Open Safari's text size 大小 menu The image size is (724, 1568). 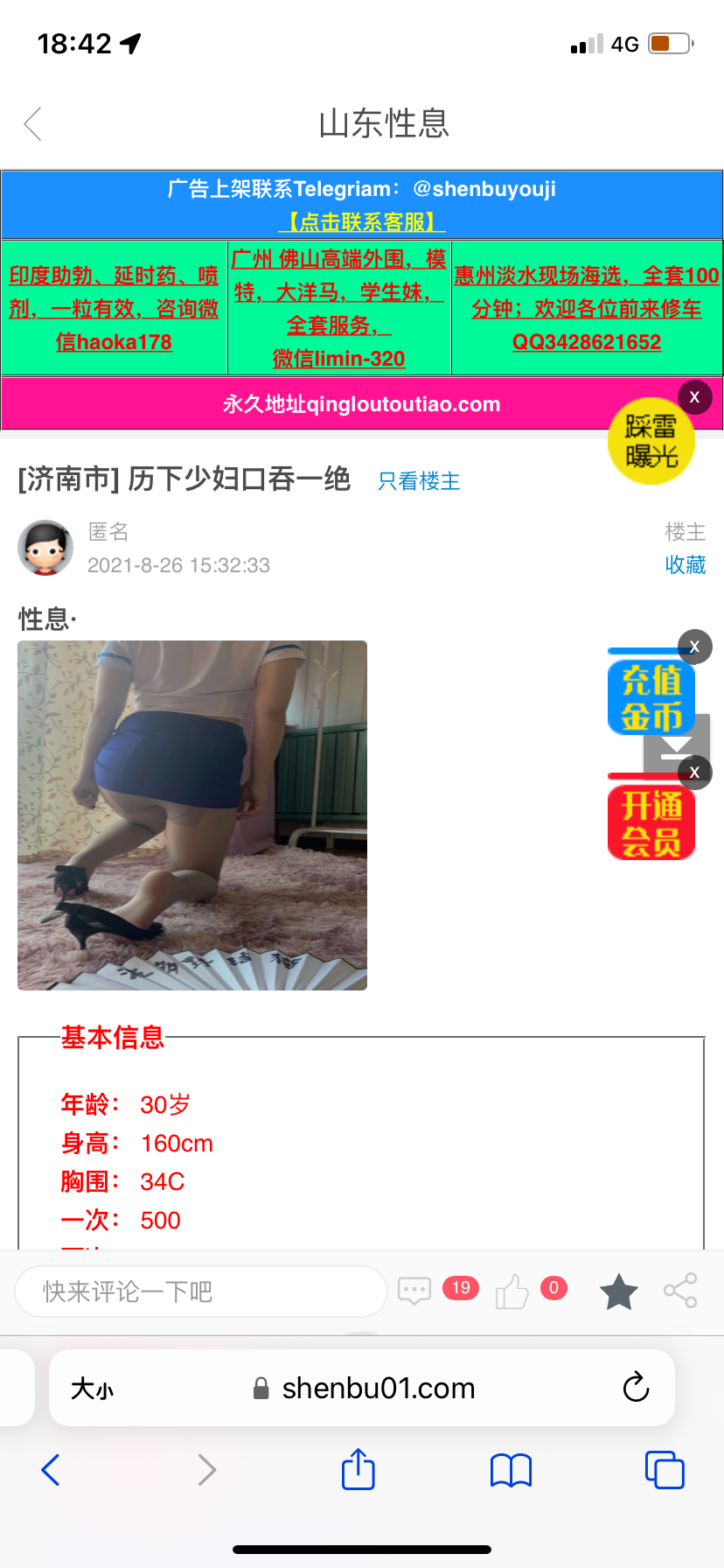tap(92, 1389)
